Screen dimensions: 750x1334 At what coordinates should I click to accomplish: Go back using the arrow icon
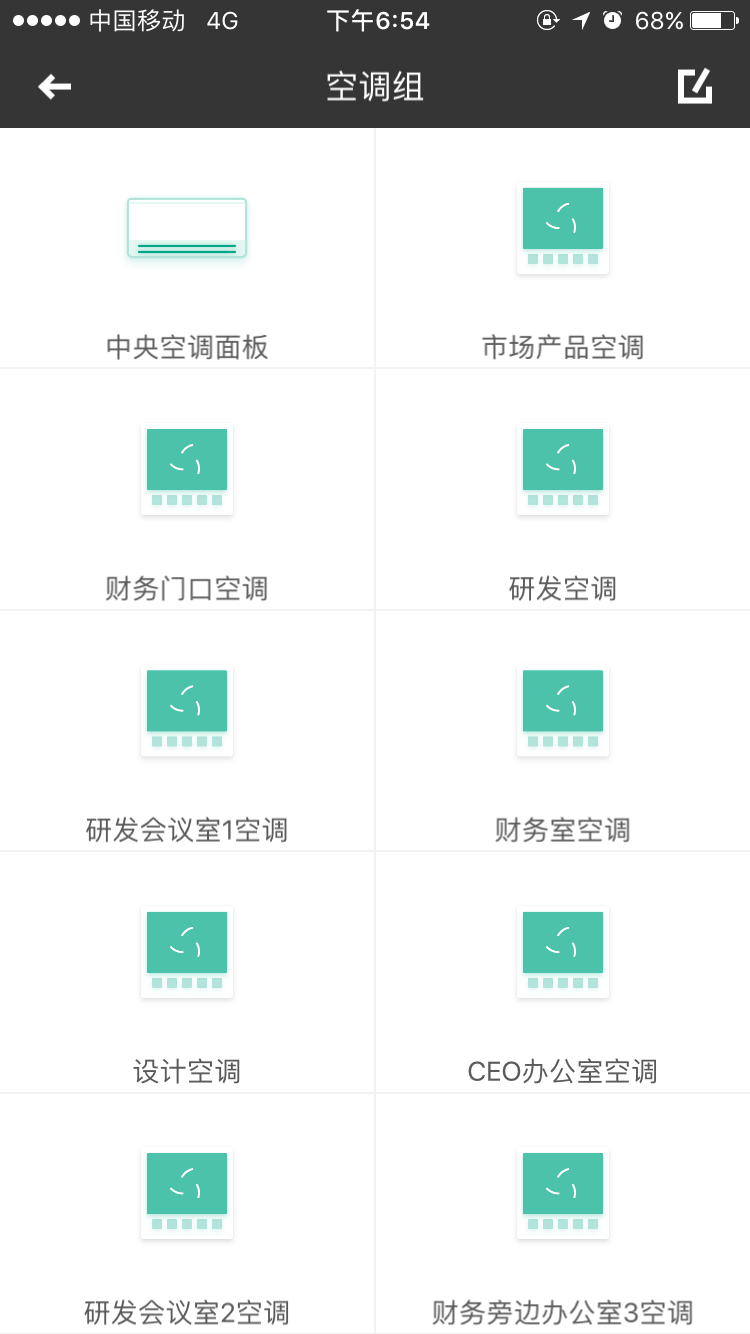(x=55, y=87)
